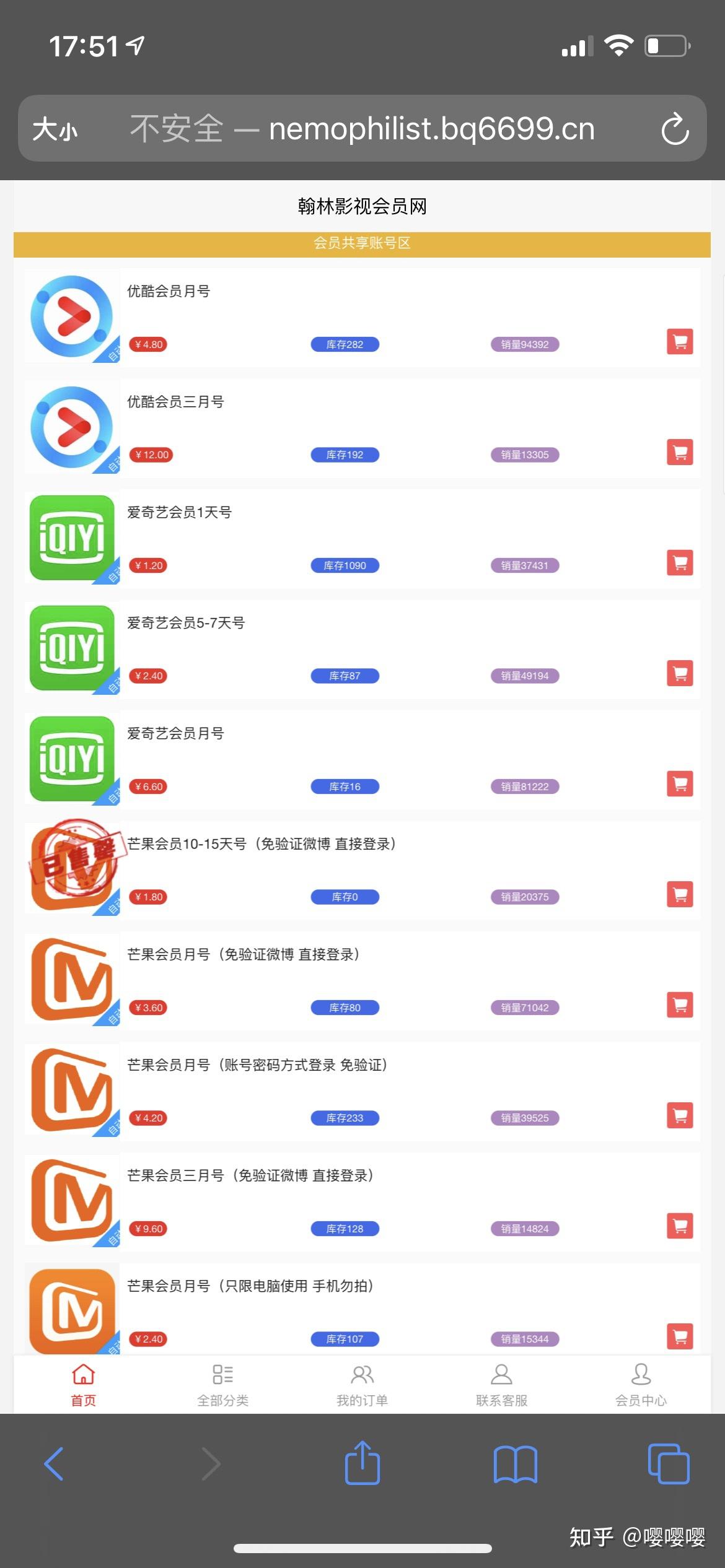The height and width of the screenshot is (1568, 725).
Task: Go to 我的订单 tab
Action: [x=362, y=1385]
